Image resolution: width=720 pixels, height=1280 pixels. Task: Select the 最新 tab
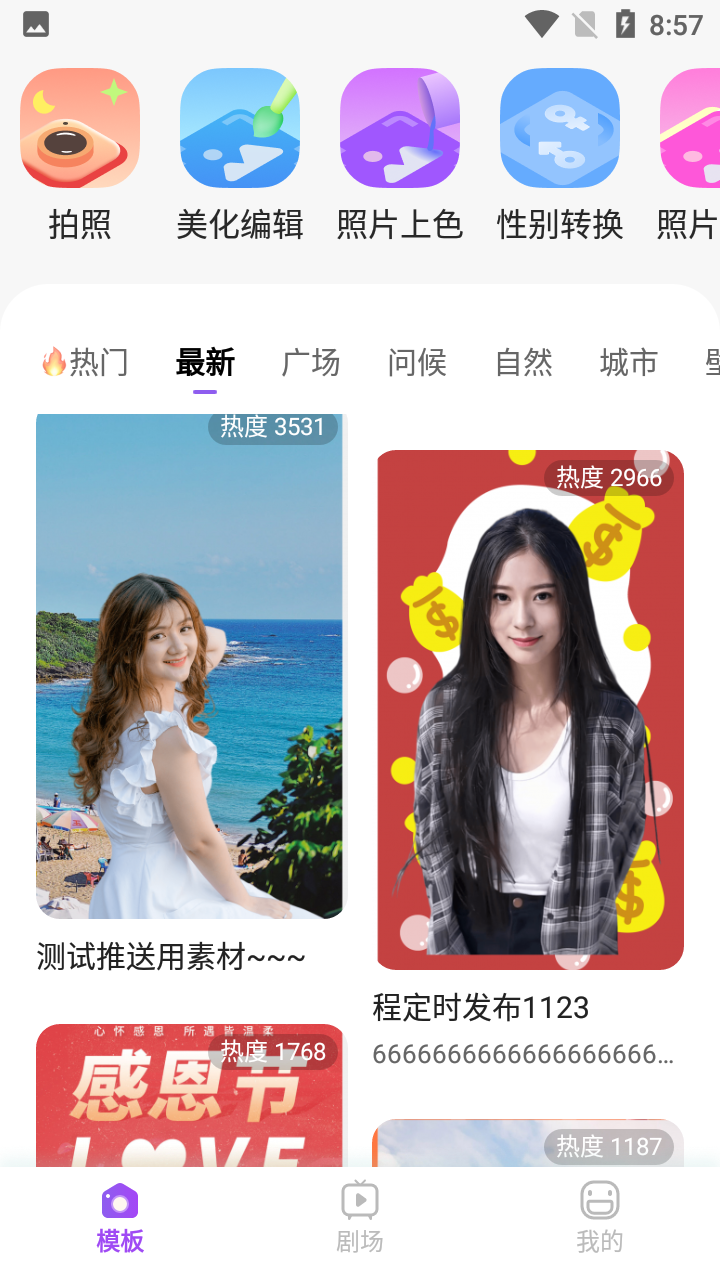(205, 362)
